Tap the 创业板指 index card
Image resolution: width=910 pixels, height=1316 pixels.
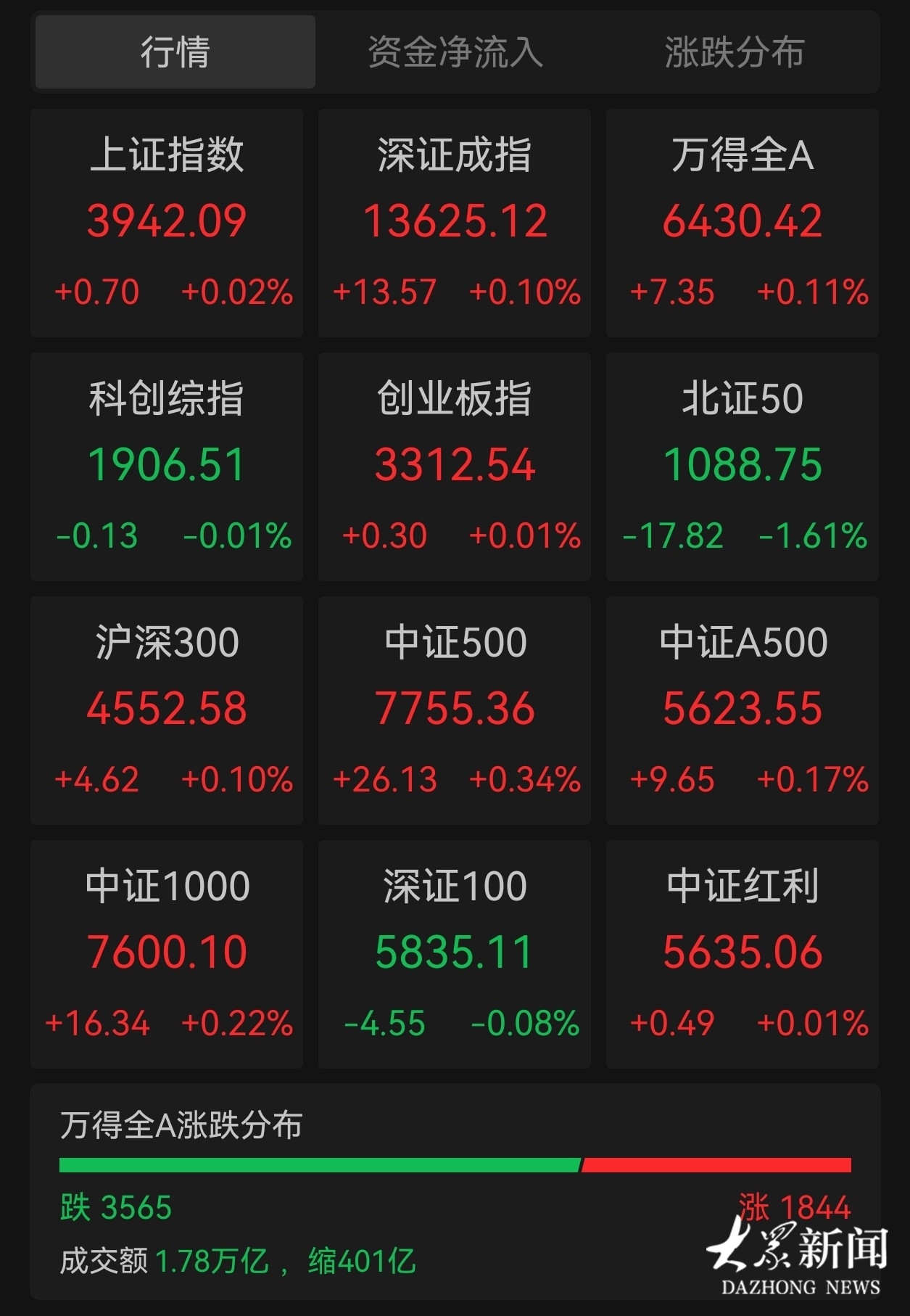point(455,466)
